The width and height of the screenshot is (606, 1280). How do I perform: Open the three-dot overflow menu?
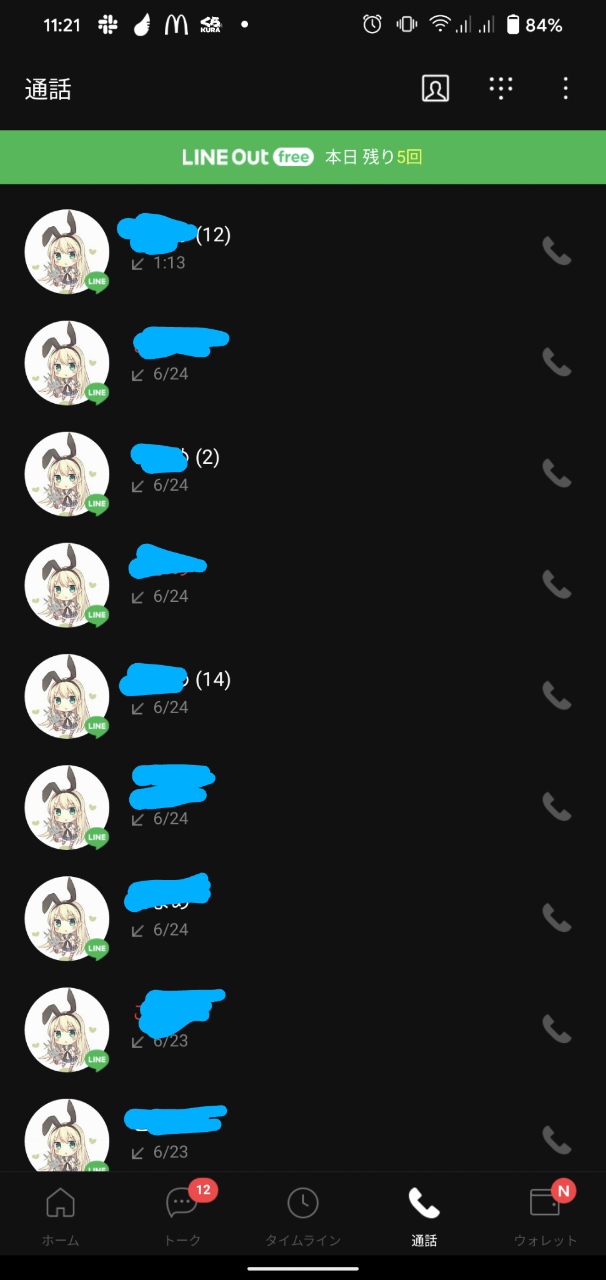(x=565, y=88)
